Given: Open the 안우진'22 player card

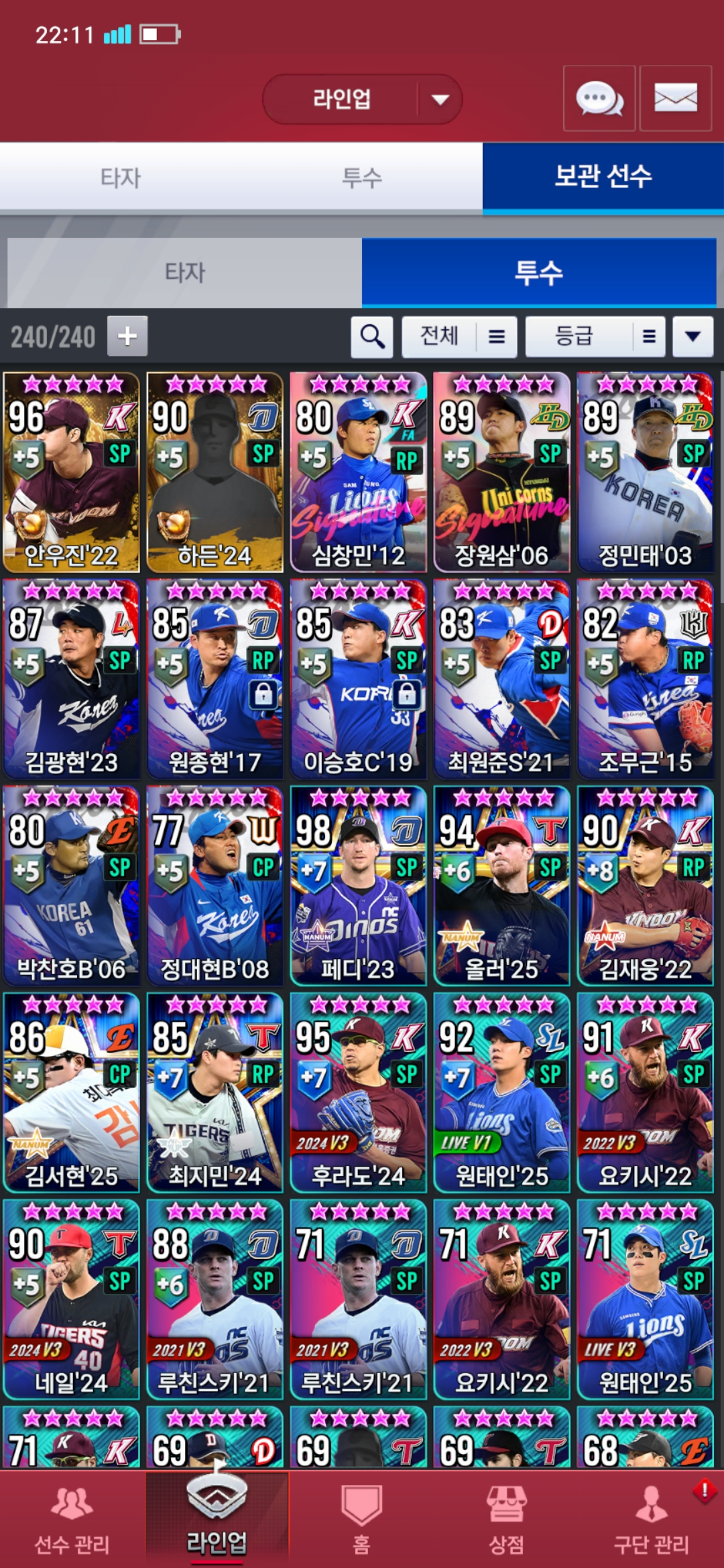Looking at the screenshot, I should tap(72, 472).
